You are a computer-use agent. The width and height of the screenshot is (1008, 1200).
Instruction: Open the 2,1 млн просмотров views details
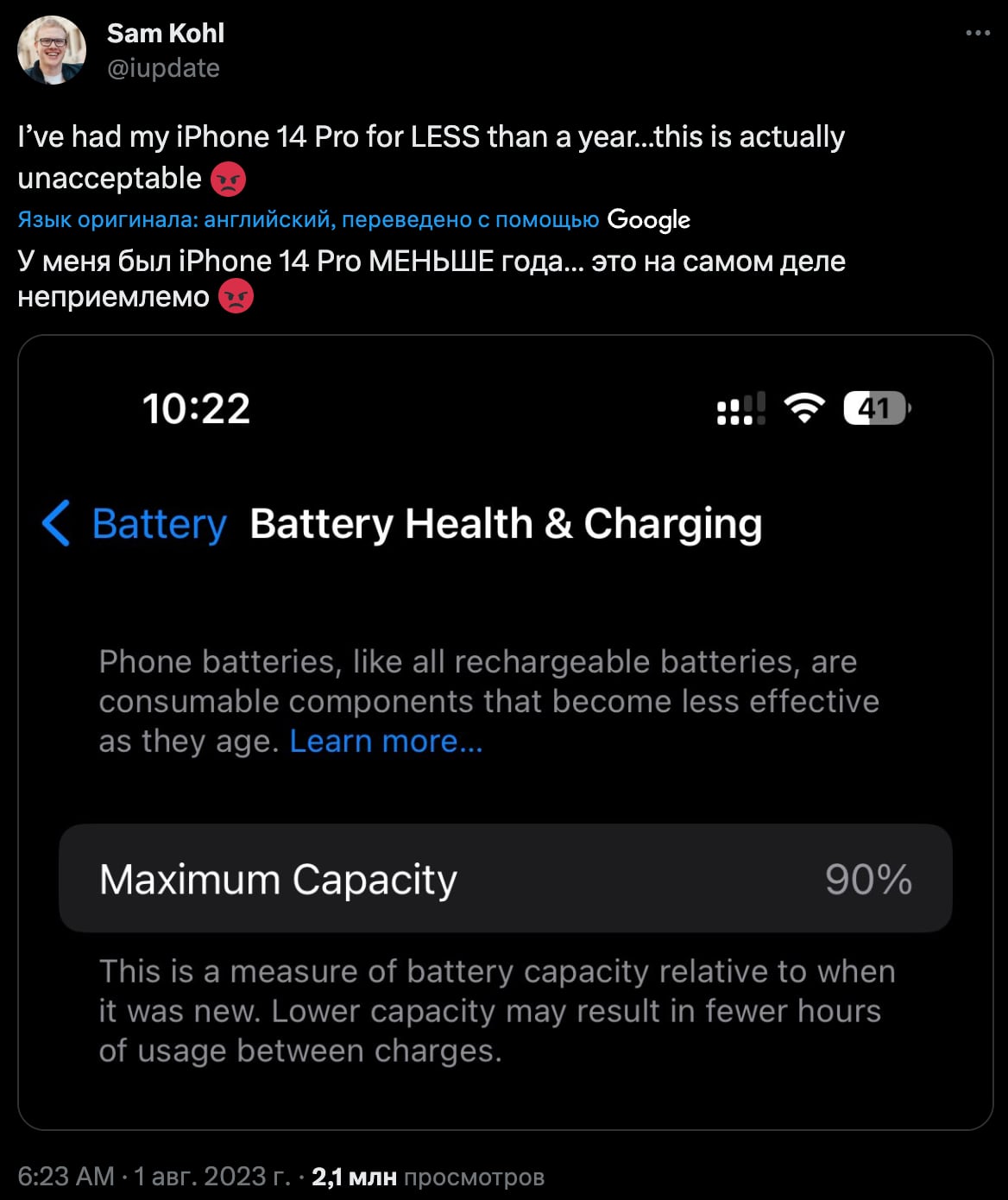pos(428,1177)
